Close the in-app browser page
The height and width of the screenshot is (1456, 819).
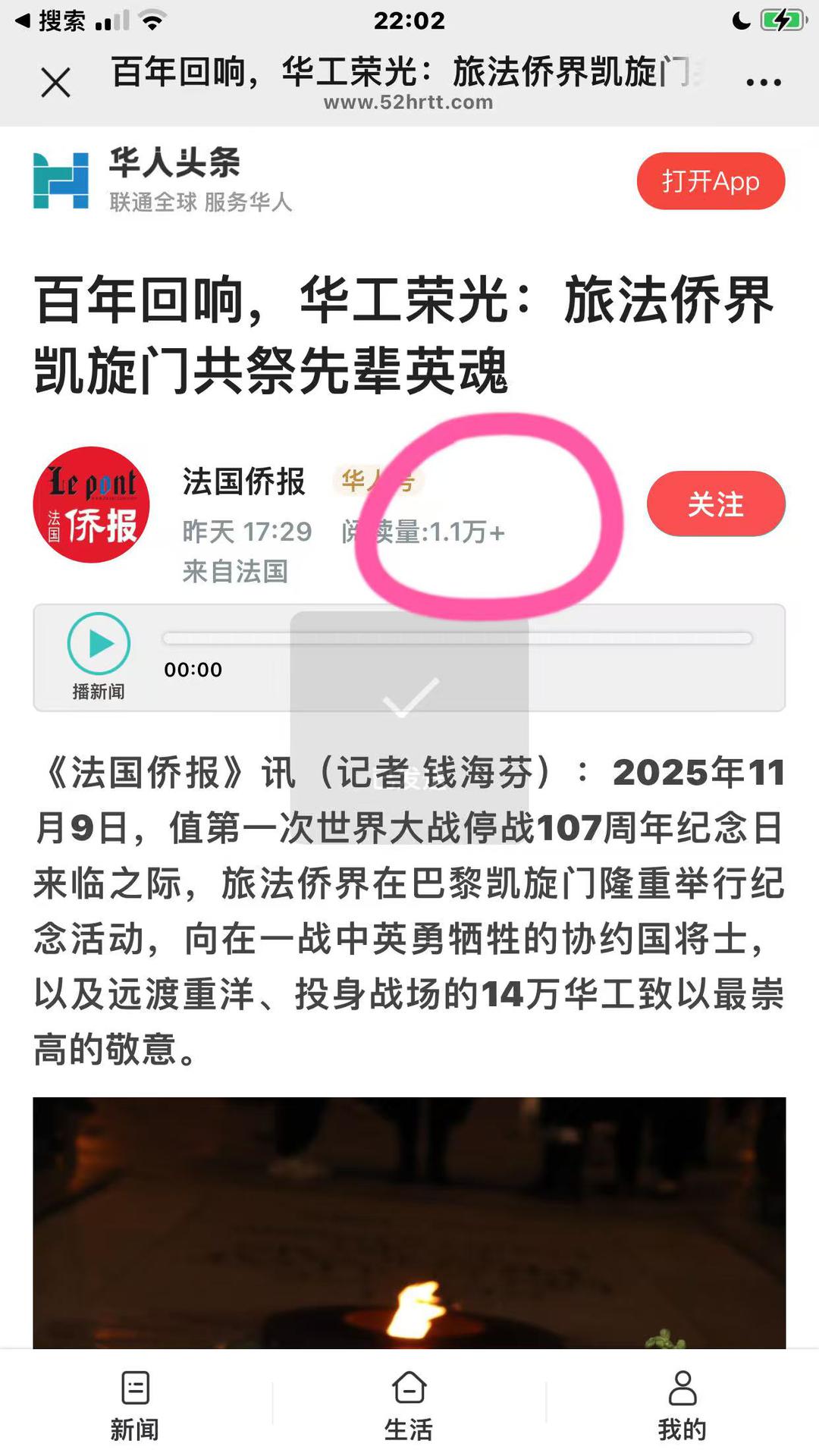(55, 82)
